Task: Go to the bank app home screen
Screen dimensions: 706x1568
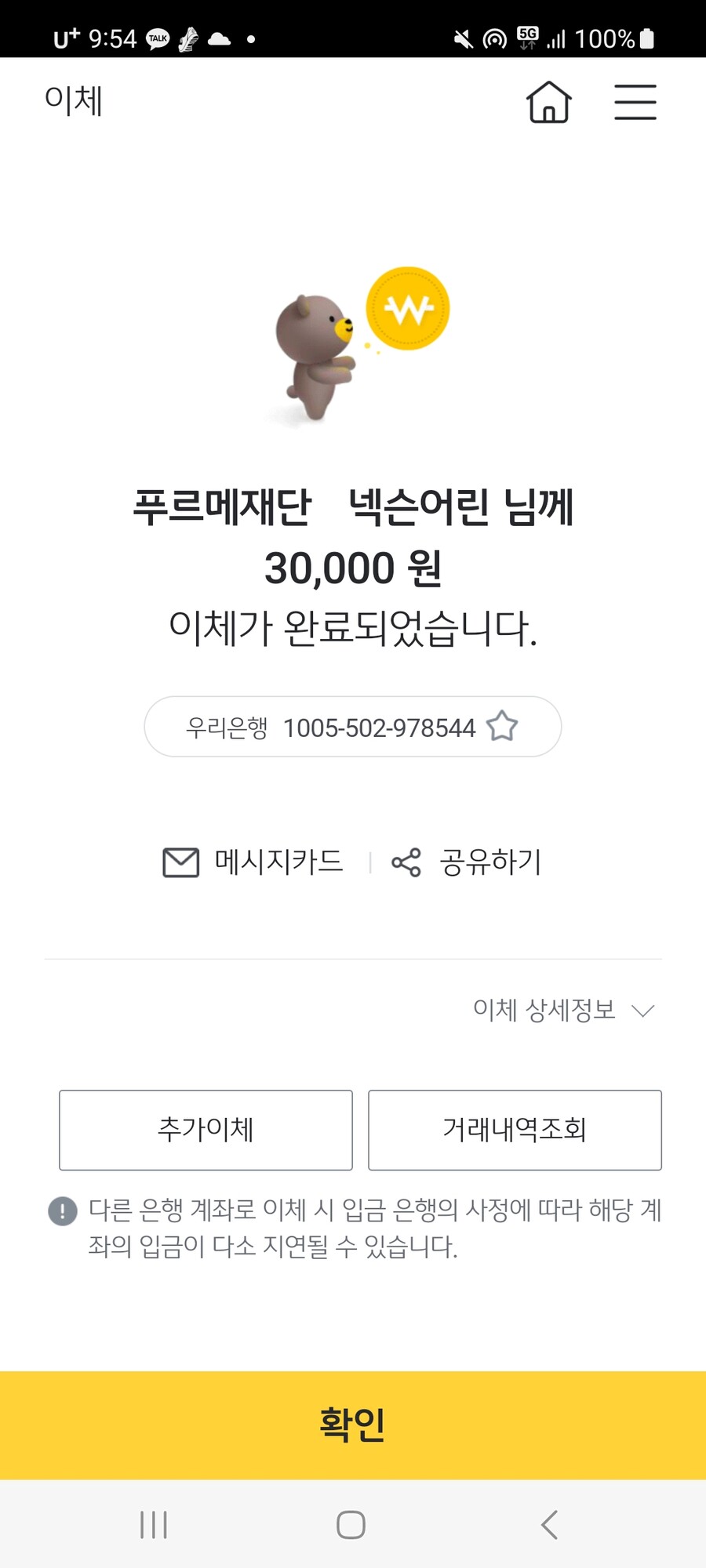Action: click(x=548, y=102)
